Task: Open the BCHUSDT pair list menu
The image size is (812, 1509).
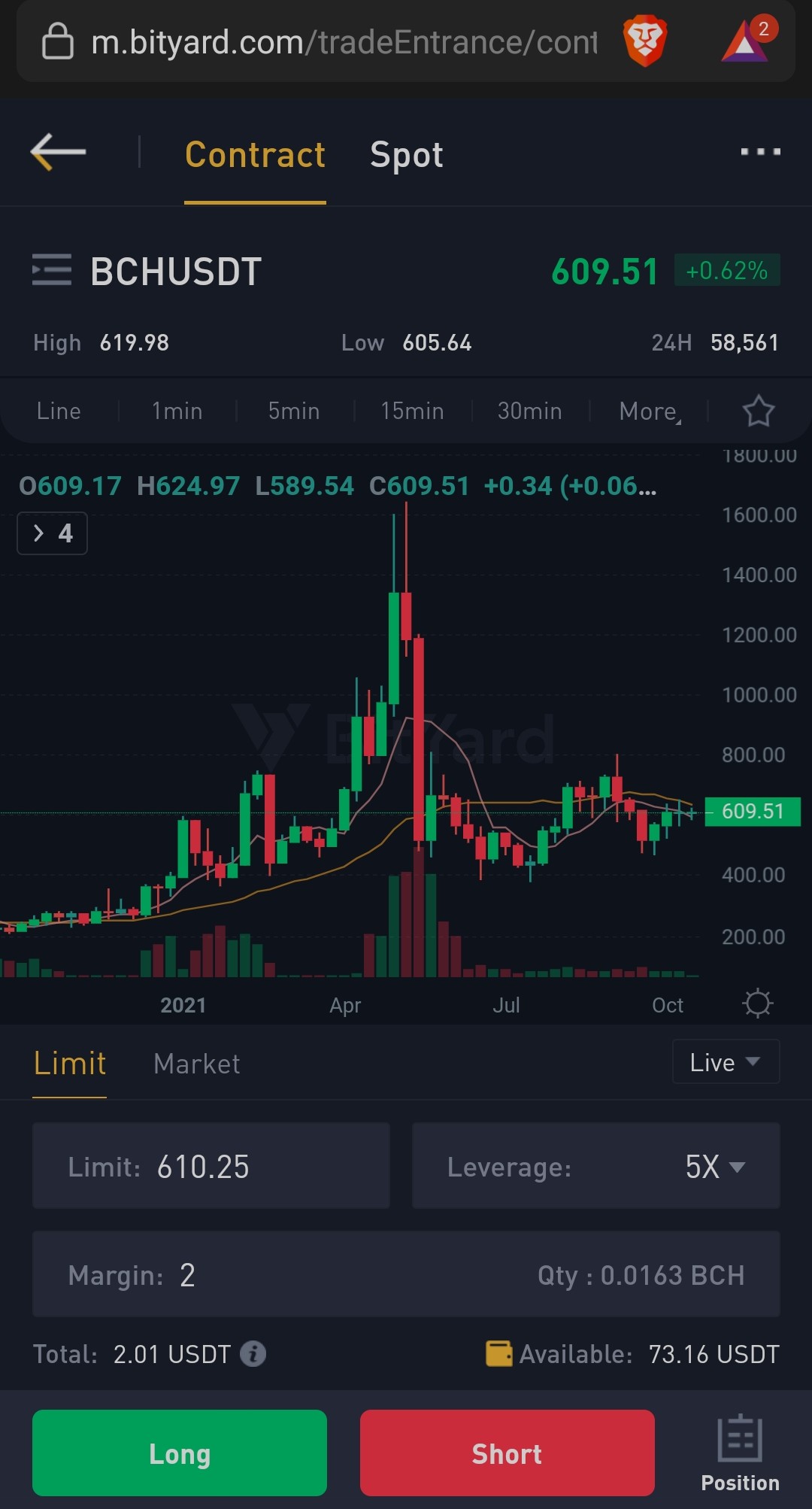Action: (x=52, y=270)
